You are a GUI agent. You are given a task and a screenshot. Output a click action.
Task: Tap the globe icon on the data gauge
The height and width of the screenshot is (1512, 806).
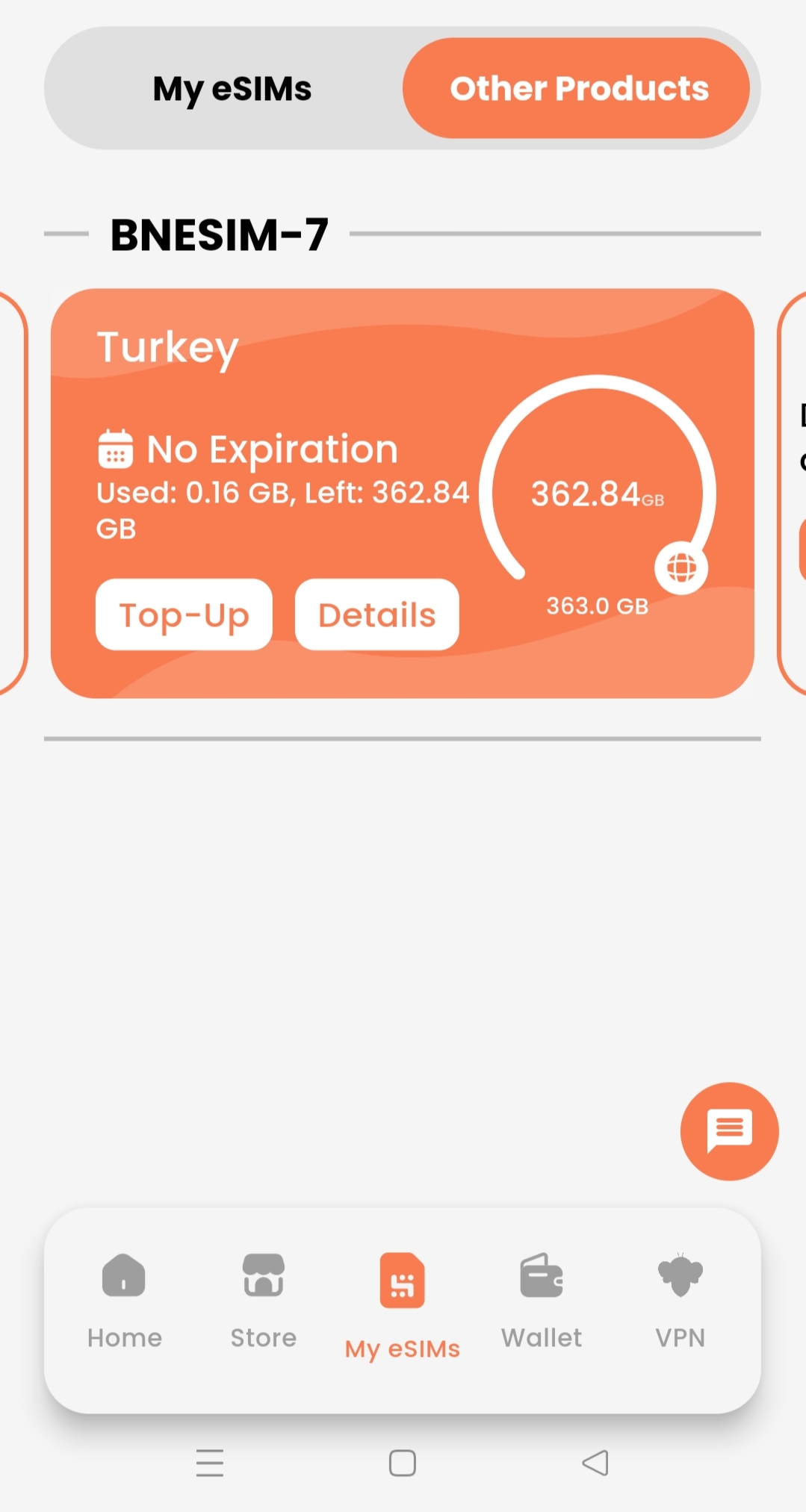[x=681, y=568]
